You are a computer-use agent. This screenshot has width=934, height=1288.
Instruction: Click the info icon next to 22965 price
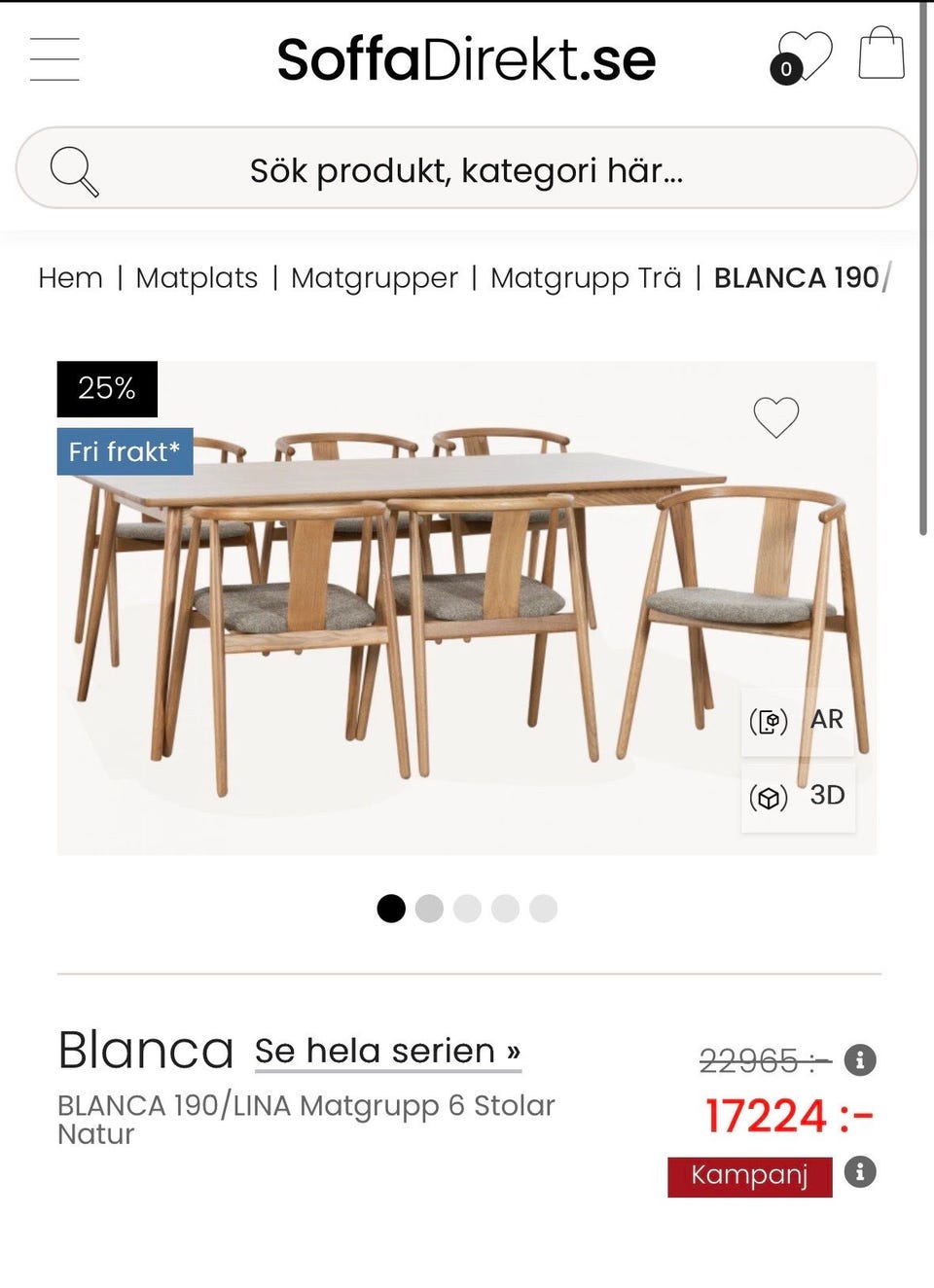860,1060
